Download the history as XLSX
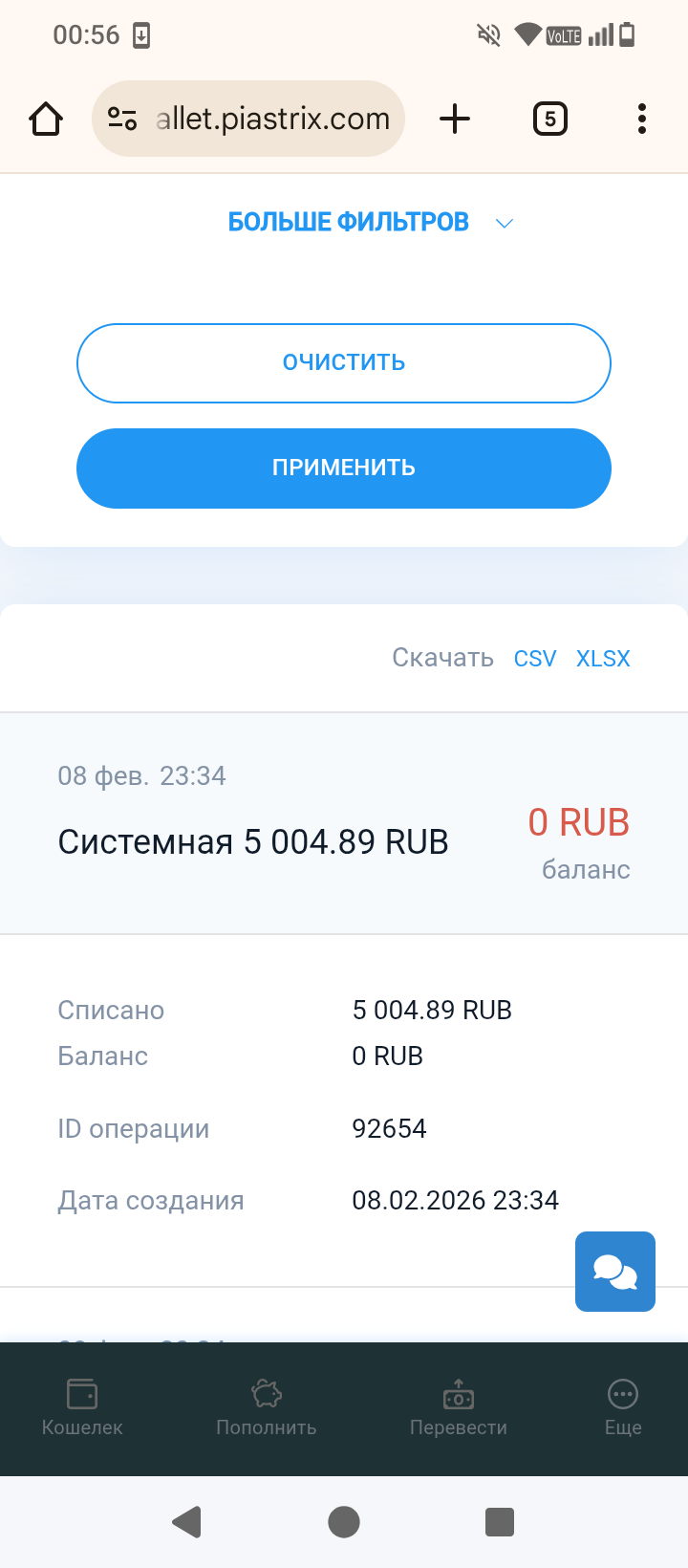688x1568 pixels. 603,659
